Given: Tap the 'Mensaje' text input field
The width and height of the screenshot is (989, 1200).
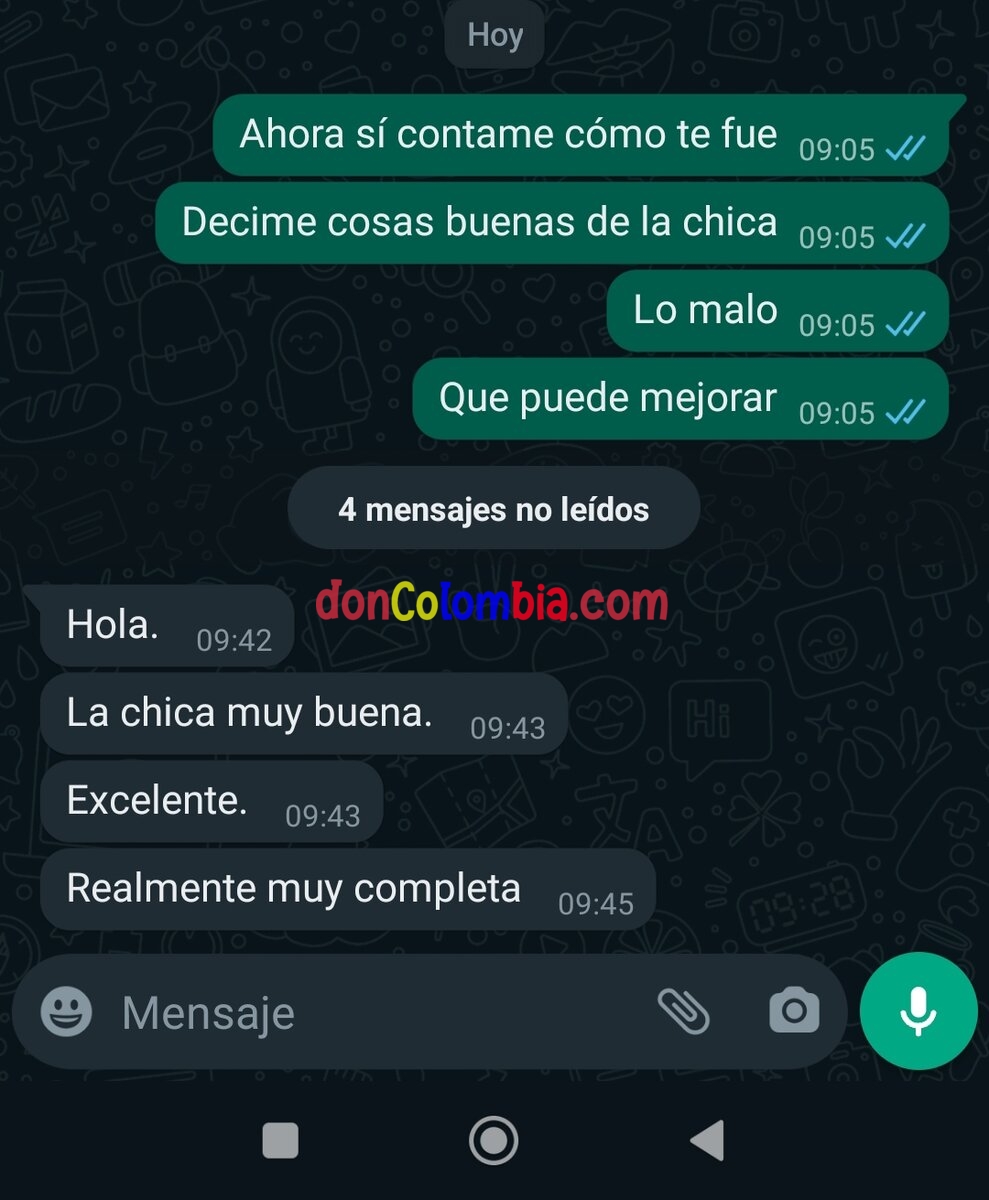Looking at the screenshot, I should point(300,1011).
